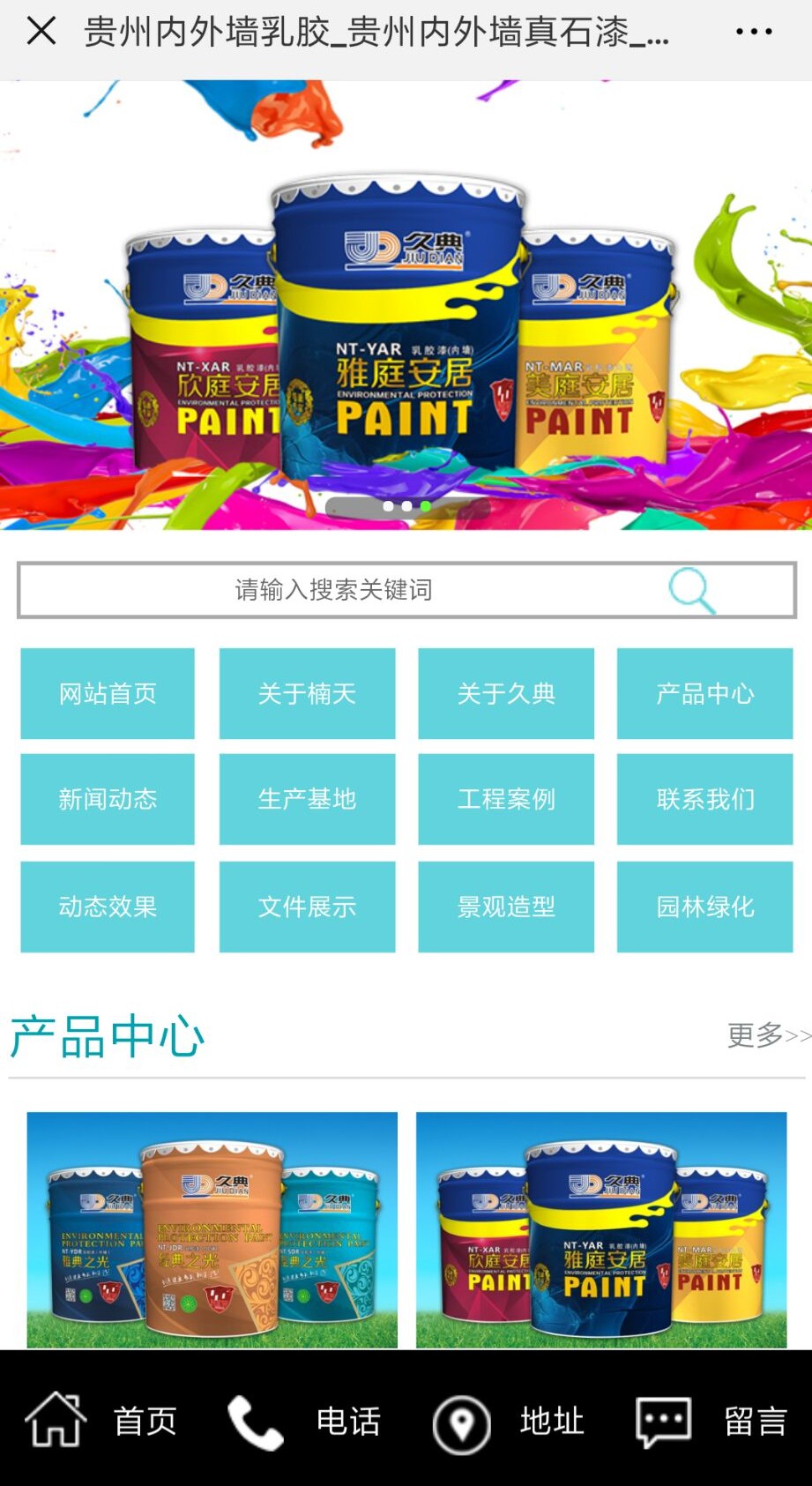Select 动态效果 tile
This screenshot has height=1486, width=812.
(108, 907)
